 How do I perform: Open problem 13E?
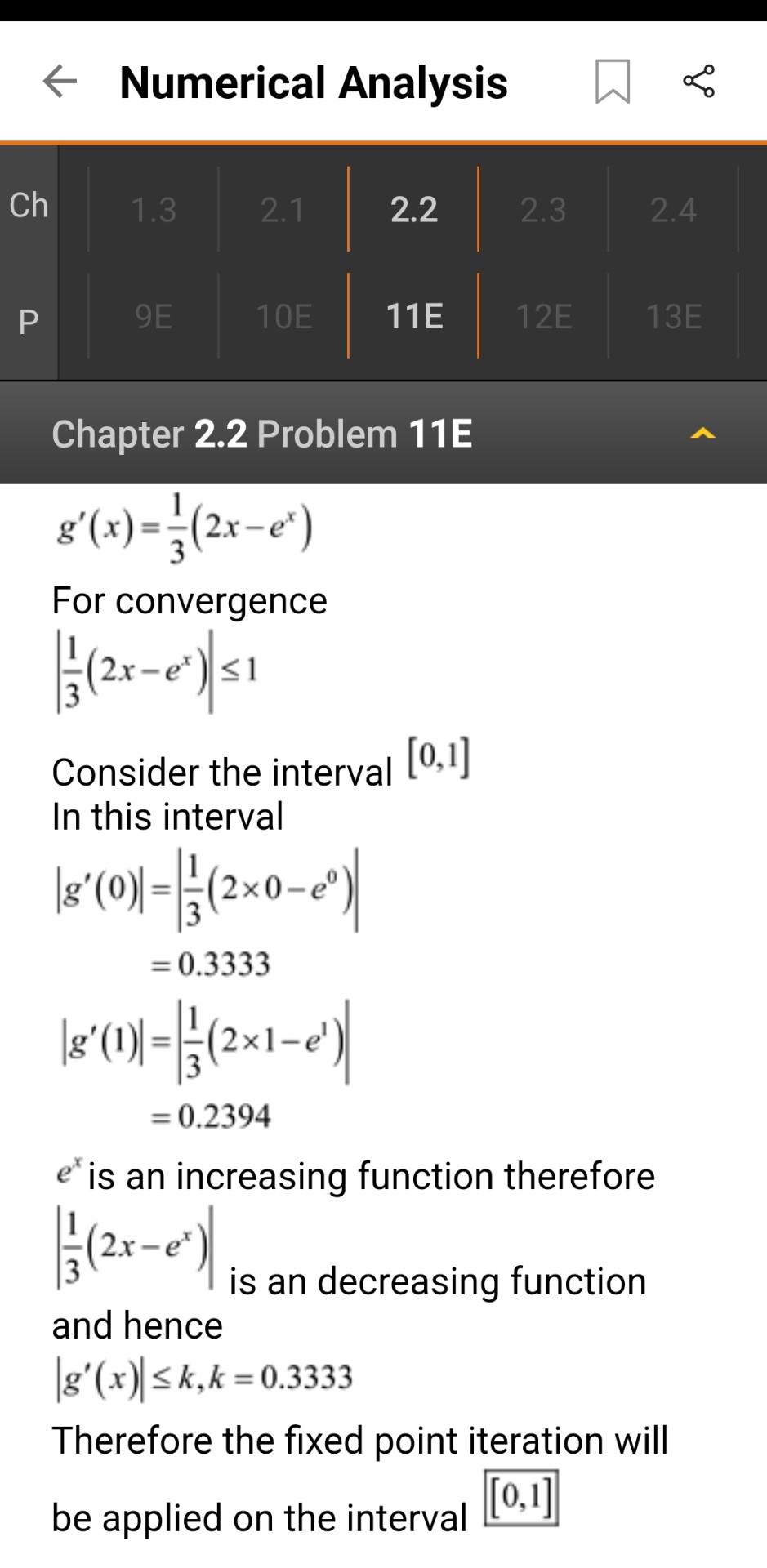[x=674, y=316]
